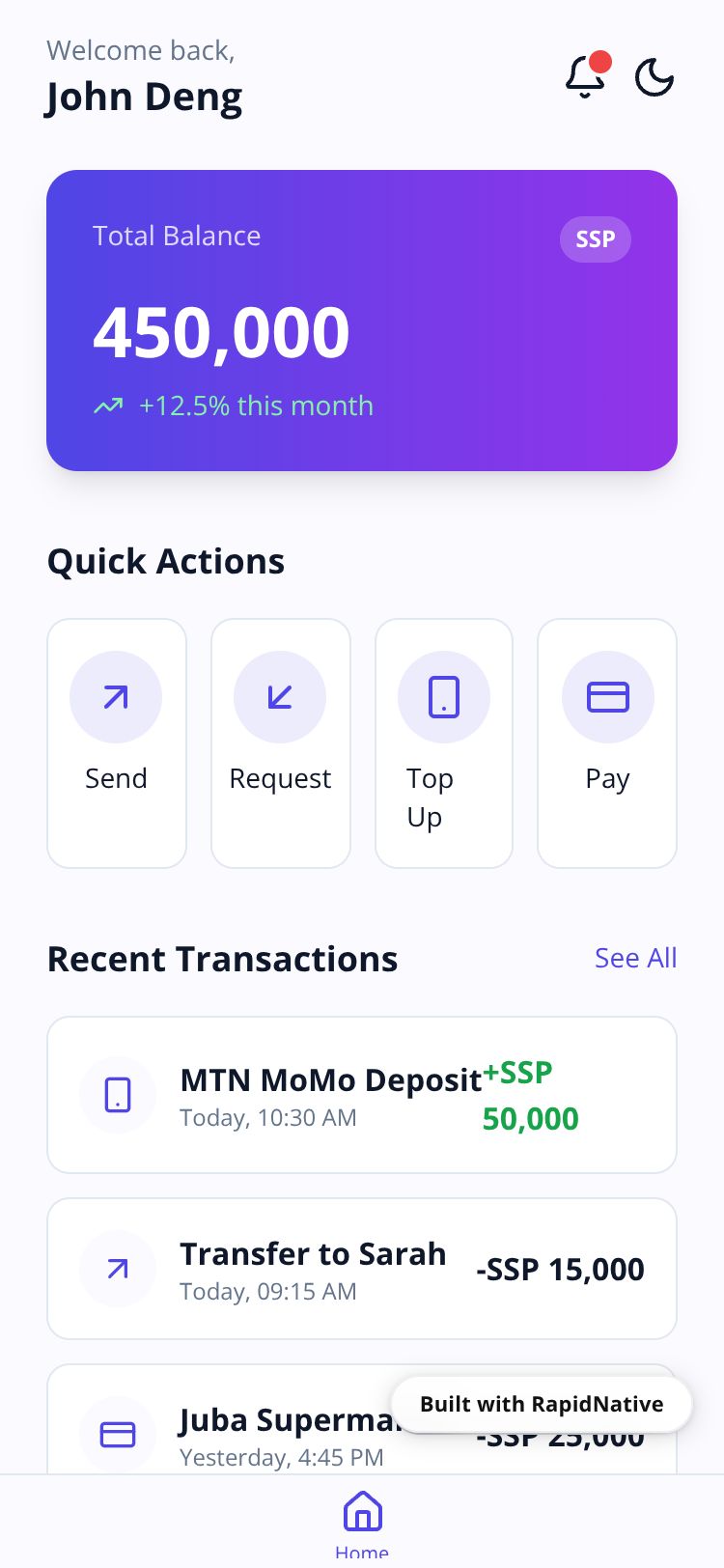Open the Pay quick action
Image resolution: width=724 pixels, height=1568 pixels.
tap(607, 742)
